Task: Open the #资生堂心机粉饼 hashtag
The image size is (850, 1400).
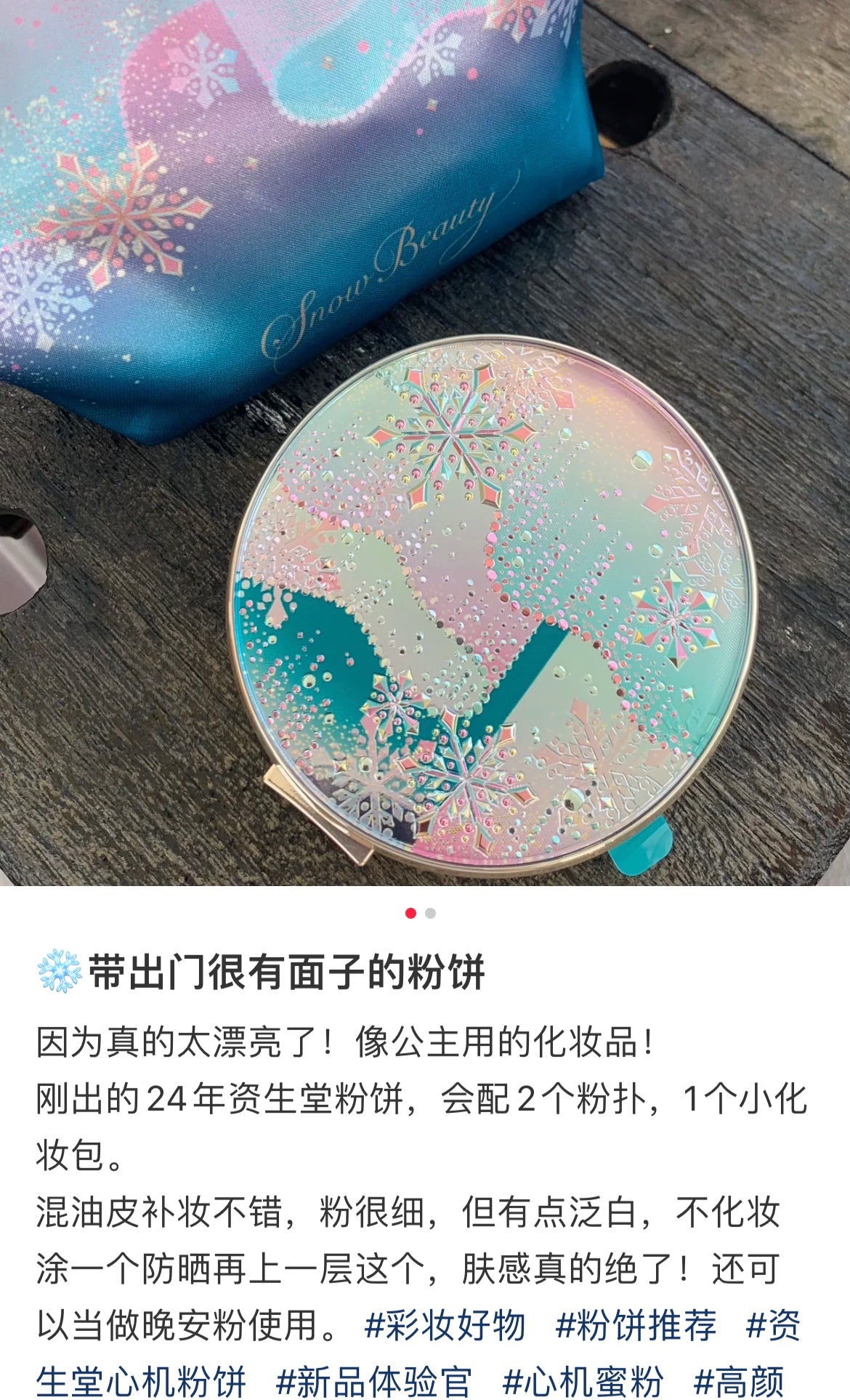Action: [142, 1381]
